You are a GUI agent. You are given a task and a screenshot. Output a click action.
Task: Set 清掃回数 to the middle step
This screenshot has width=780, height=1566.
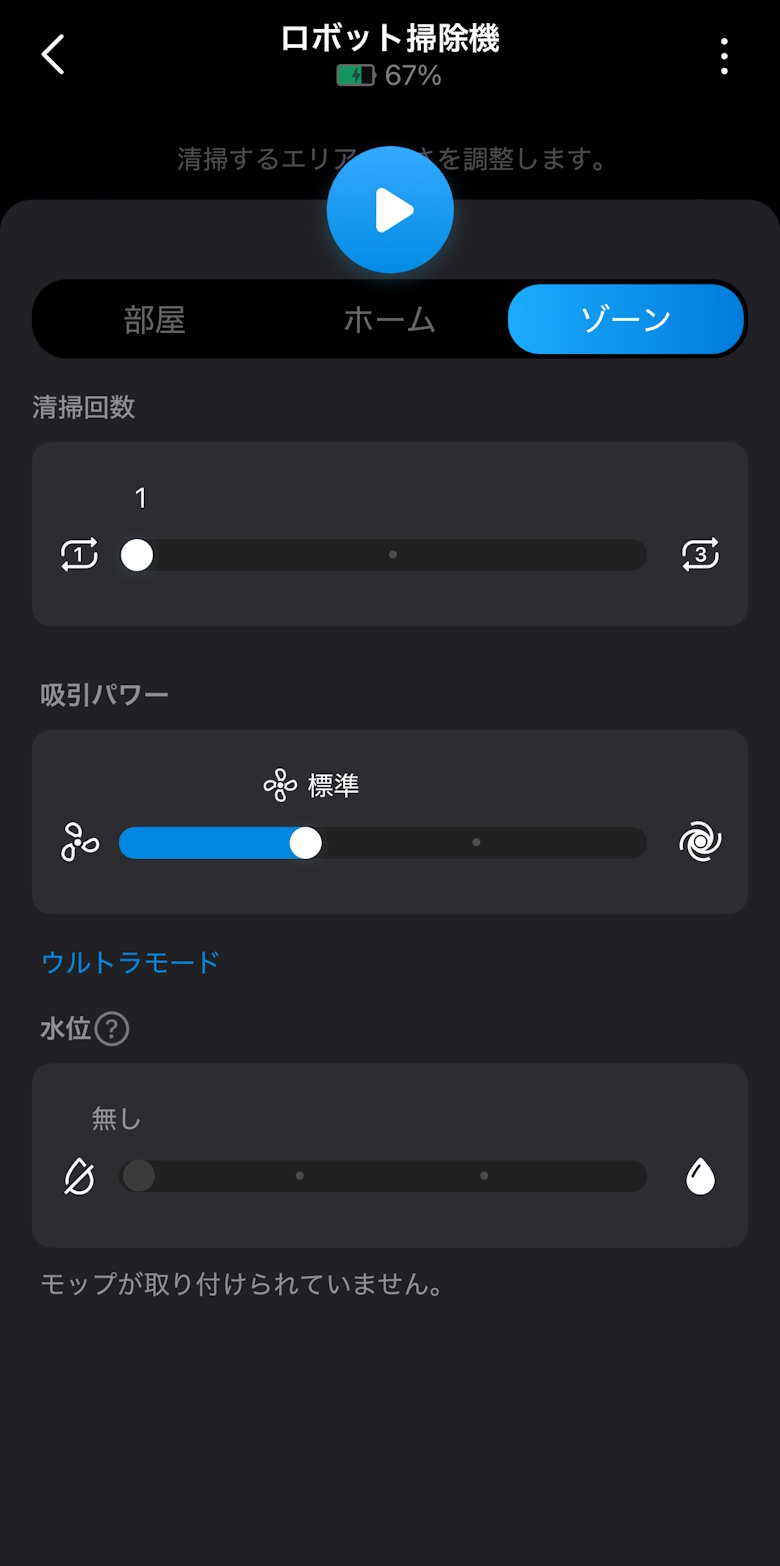393,554
